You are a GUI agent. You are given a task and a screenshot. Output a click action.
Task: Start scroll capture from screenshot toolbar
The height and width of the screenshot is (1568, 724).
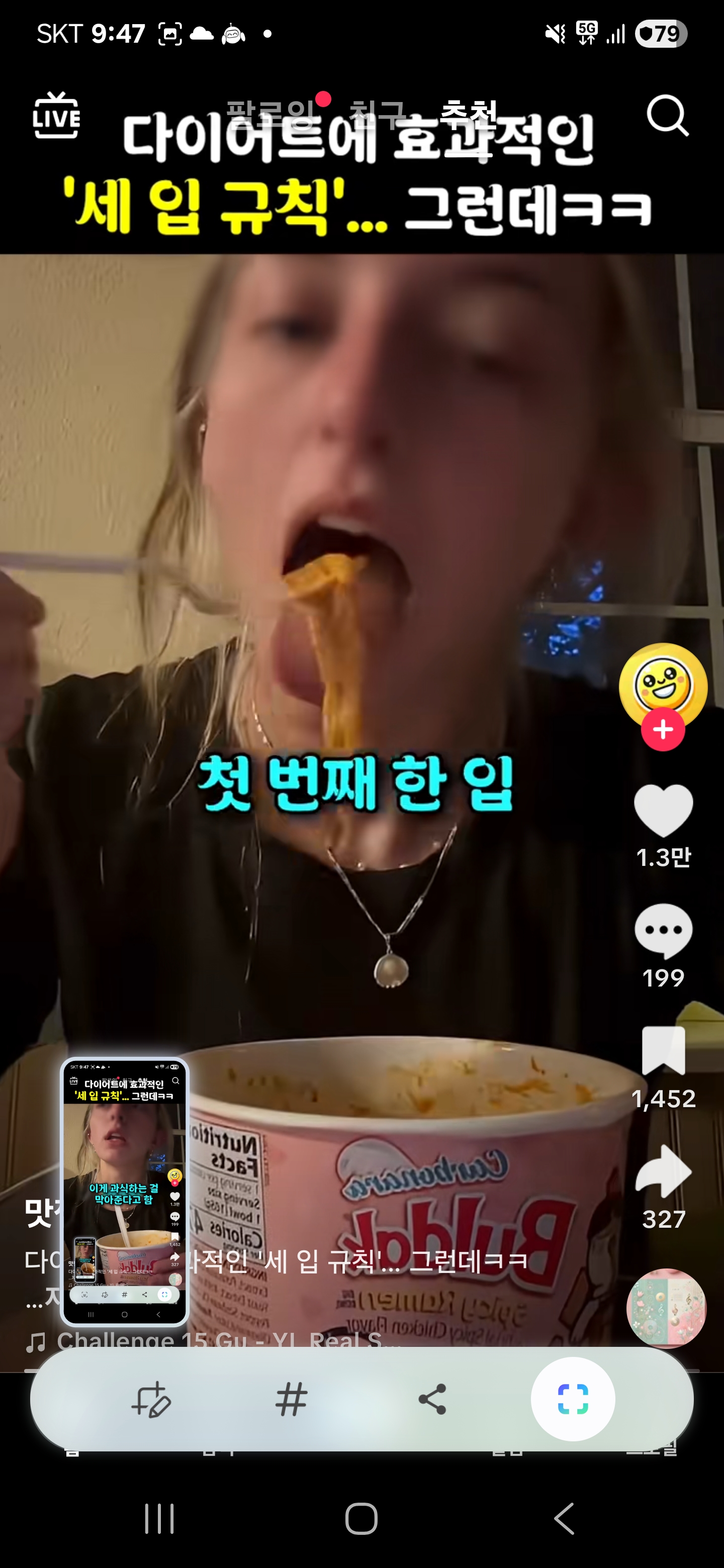click(572, 1400)
